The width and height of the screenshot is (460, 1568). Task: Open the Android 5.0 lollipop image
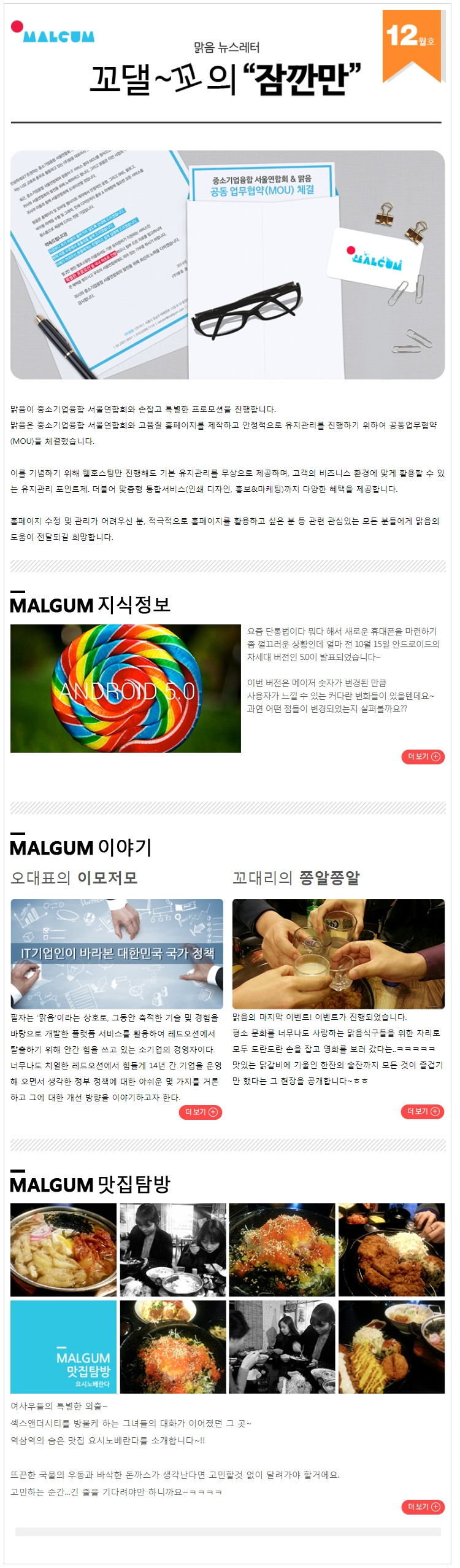126,688
